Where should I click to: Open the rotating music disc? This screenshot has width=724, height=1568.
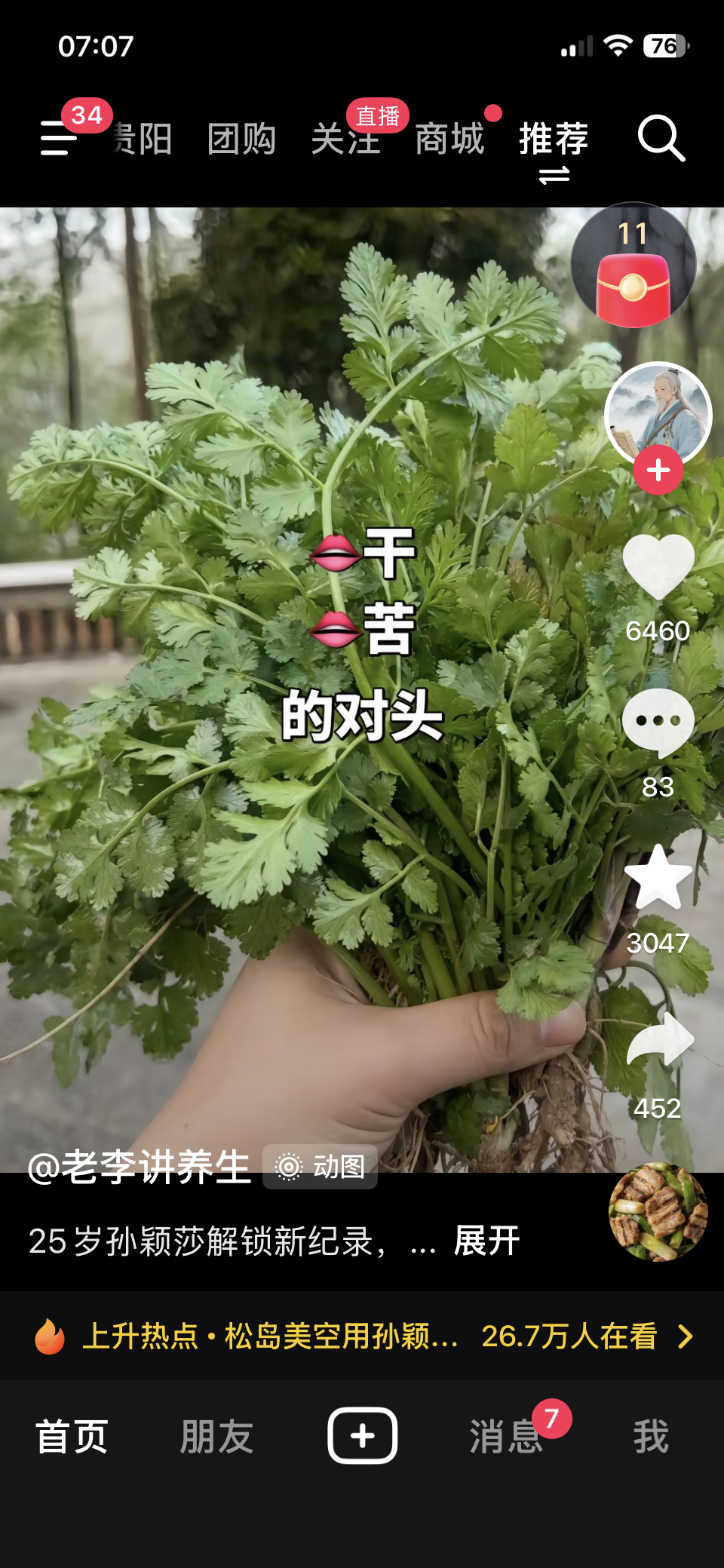(658, 1212)
